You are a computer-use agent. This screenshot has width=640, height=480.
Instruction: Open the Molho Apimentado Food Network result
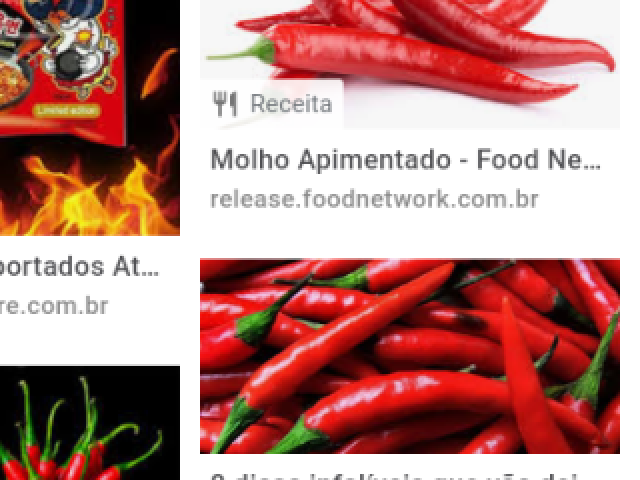(x=405, y=160)
